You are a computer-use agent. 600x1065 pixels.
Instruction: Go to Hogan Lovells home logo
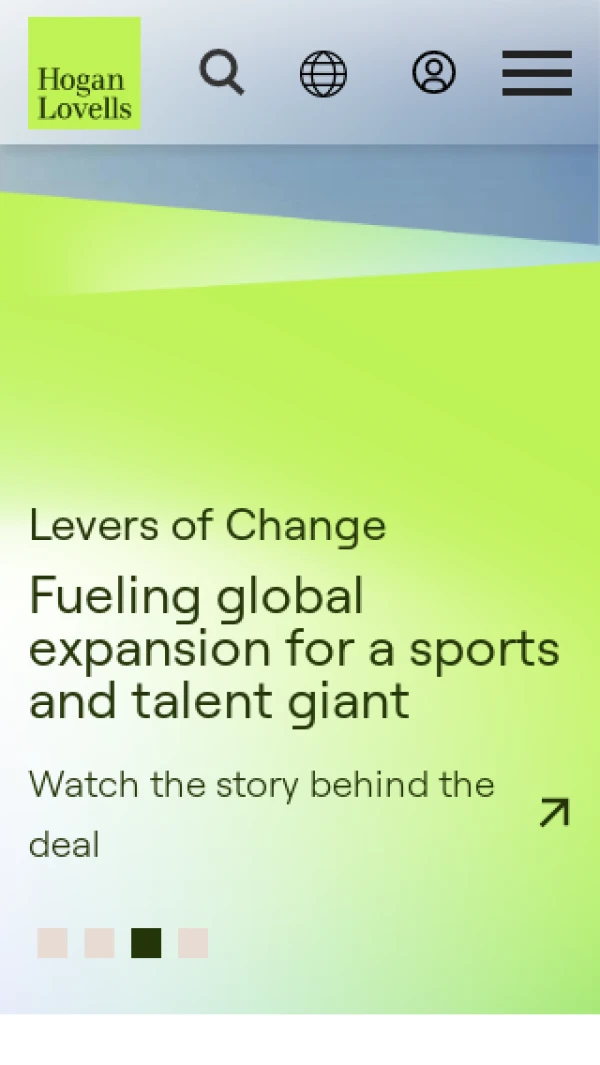click(x=84, y=73)
